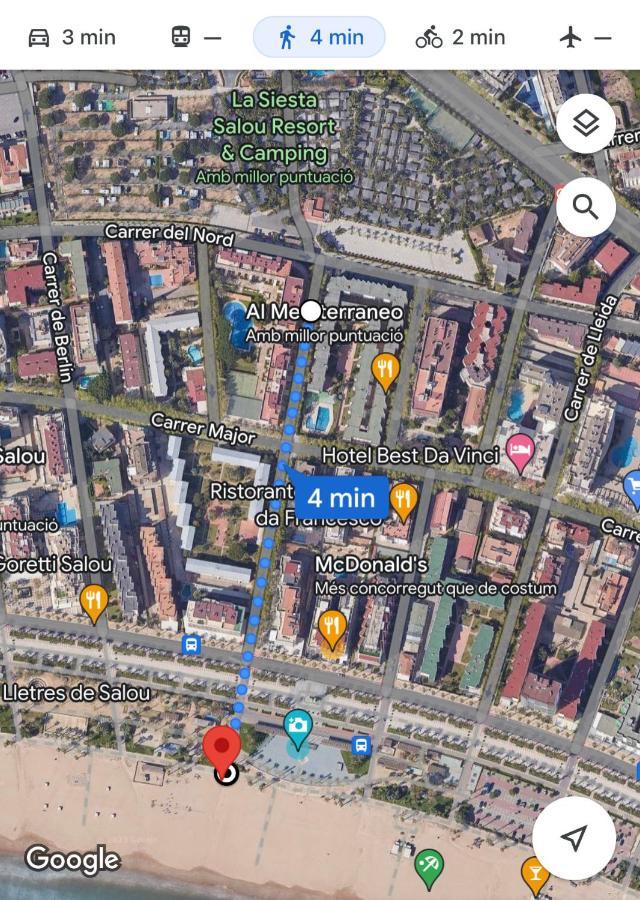Screen dimensions: 640x900
Task: Open the map layers button
Action: click(586, 124)
